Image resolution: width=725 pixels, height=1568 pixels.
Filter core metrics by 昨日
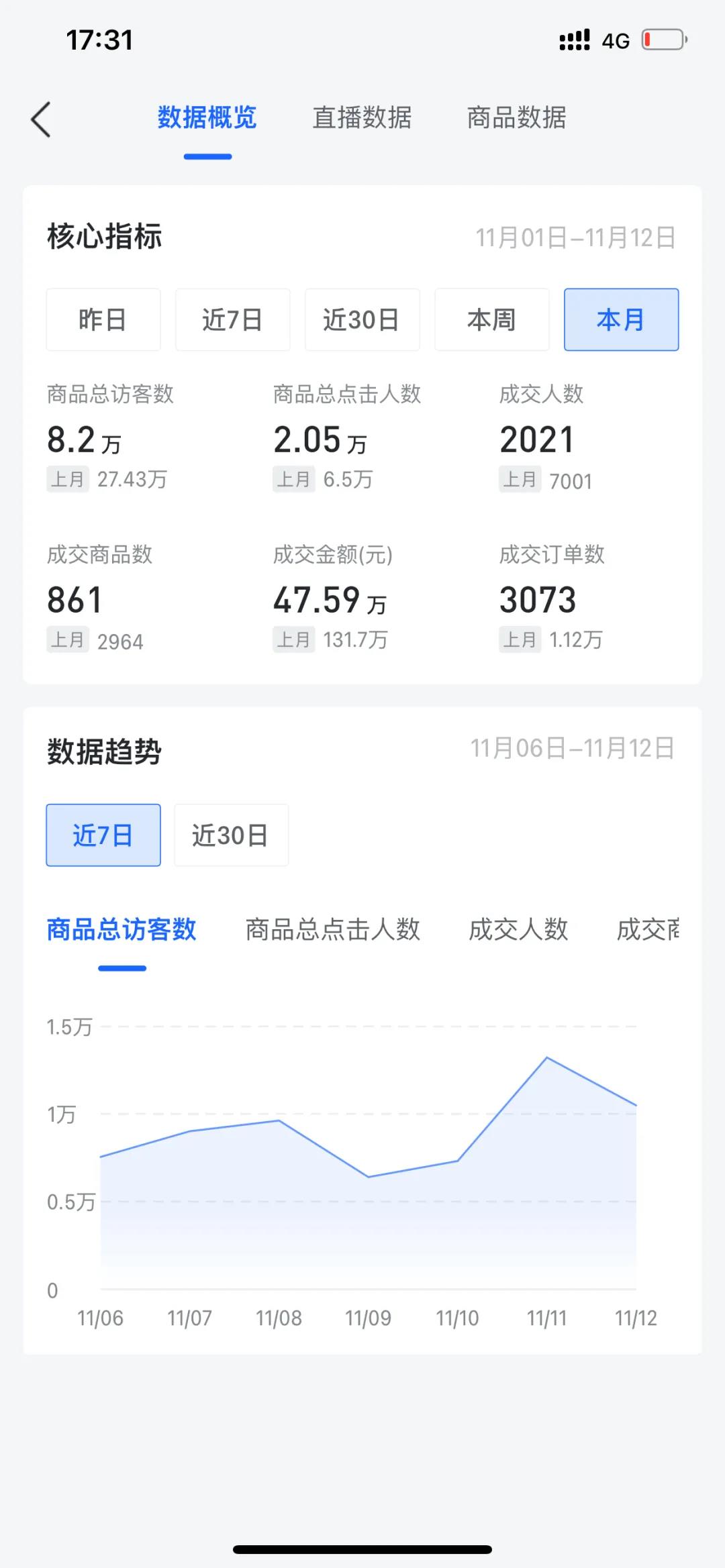tap(103, 319)
